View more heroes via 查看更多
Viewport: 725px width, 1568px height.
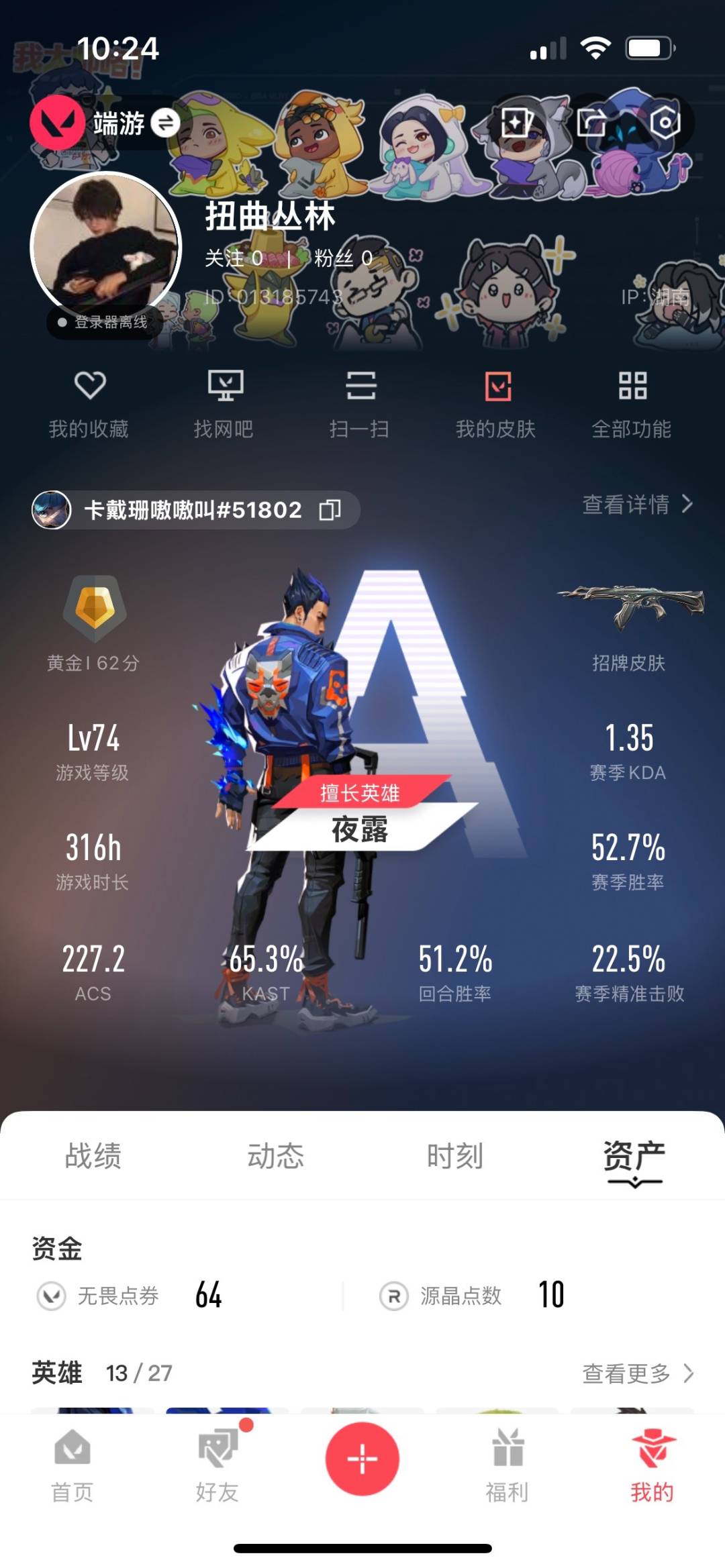click(637, 1373)
